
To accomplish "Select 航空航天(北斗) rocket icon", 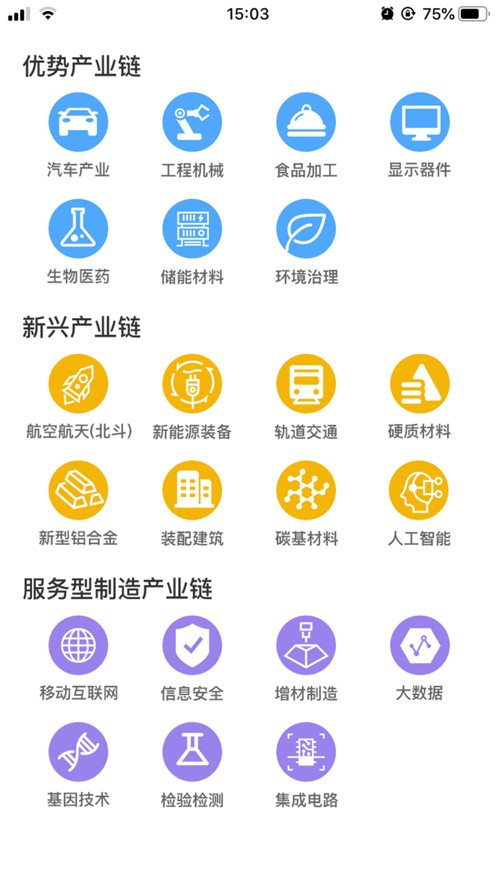I will click(x=78, y=383).
